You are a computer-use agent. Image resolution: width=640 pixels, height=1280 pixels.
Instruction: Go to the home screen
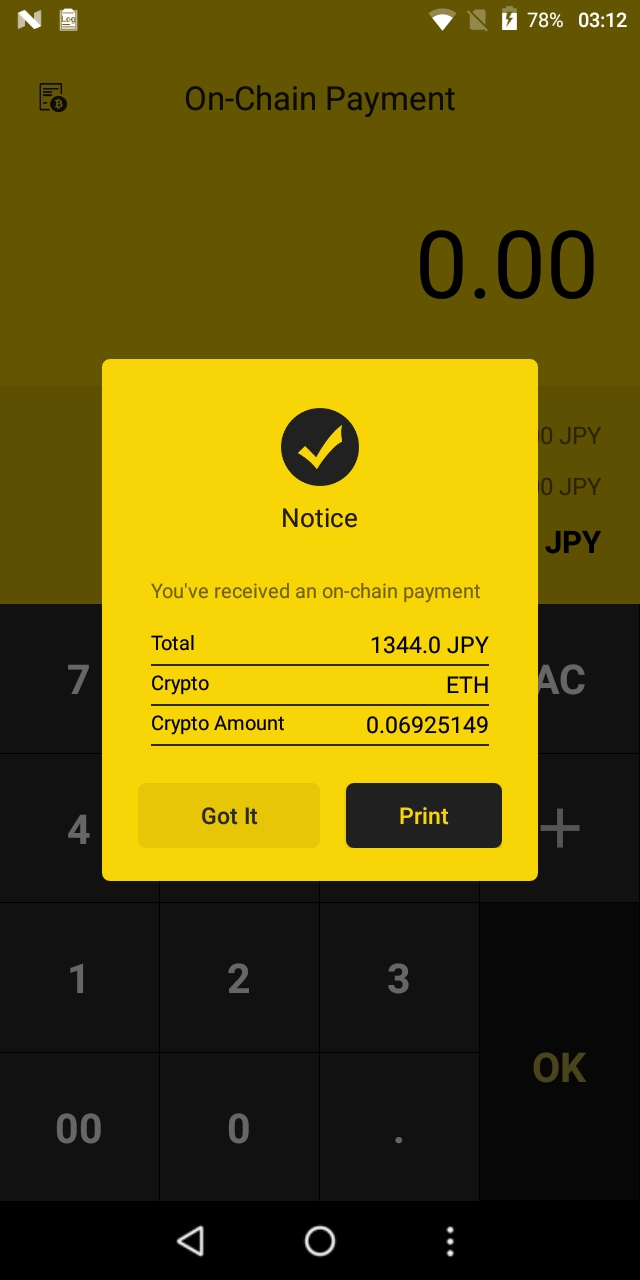click(320, 1241)
